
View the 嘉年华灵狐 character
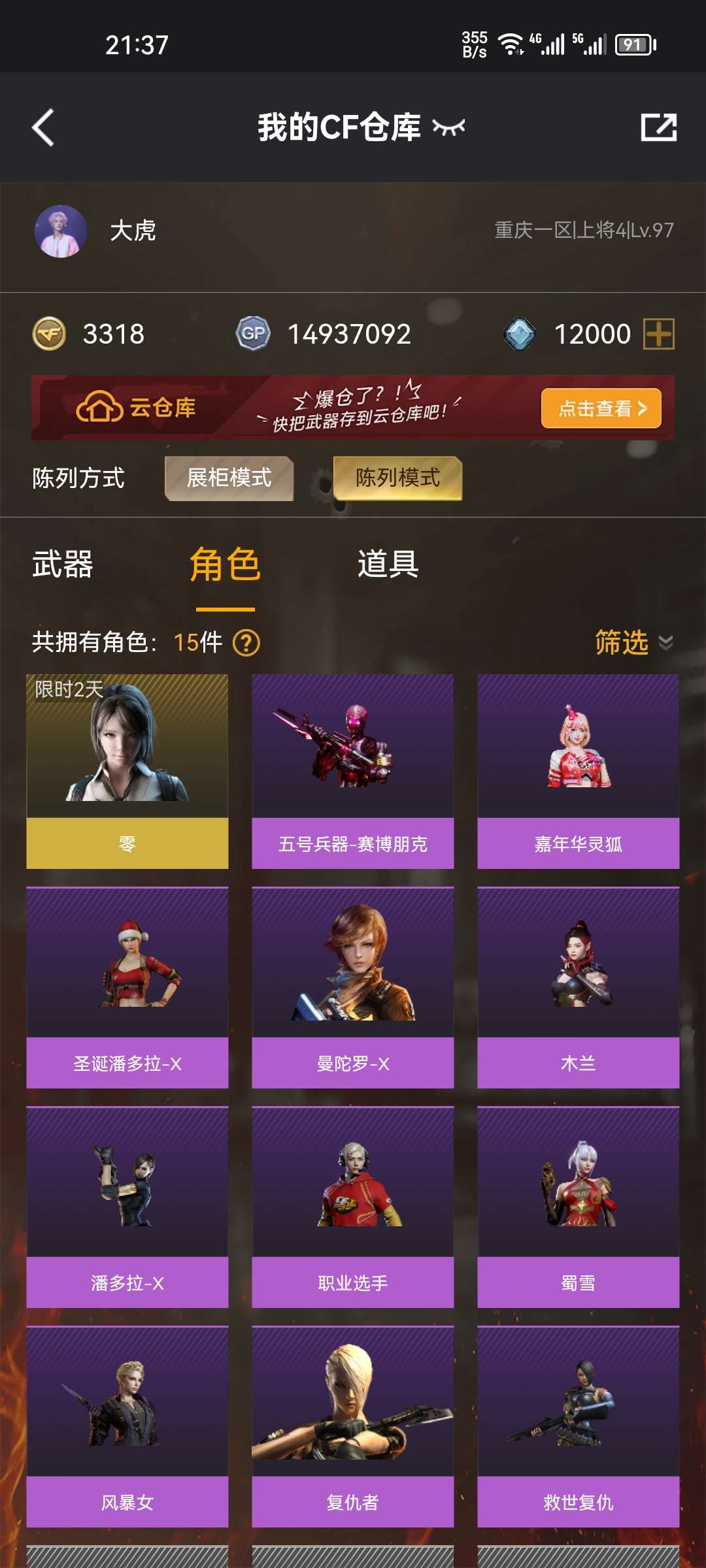click(578, 771)
